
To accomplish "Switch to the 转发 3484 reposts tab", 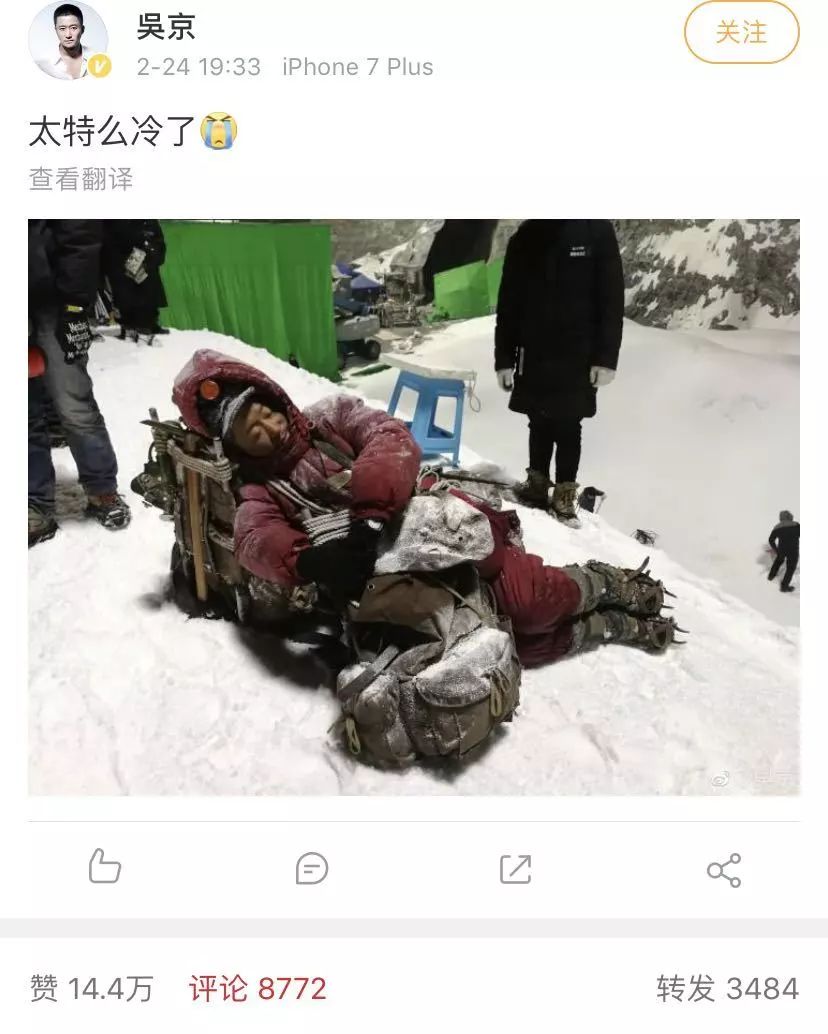I will (727, 988).
